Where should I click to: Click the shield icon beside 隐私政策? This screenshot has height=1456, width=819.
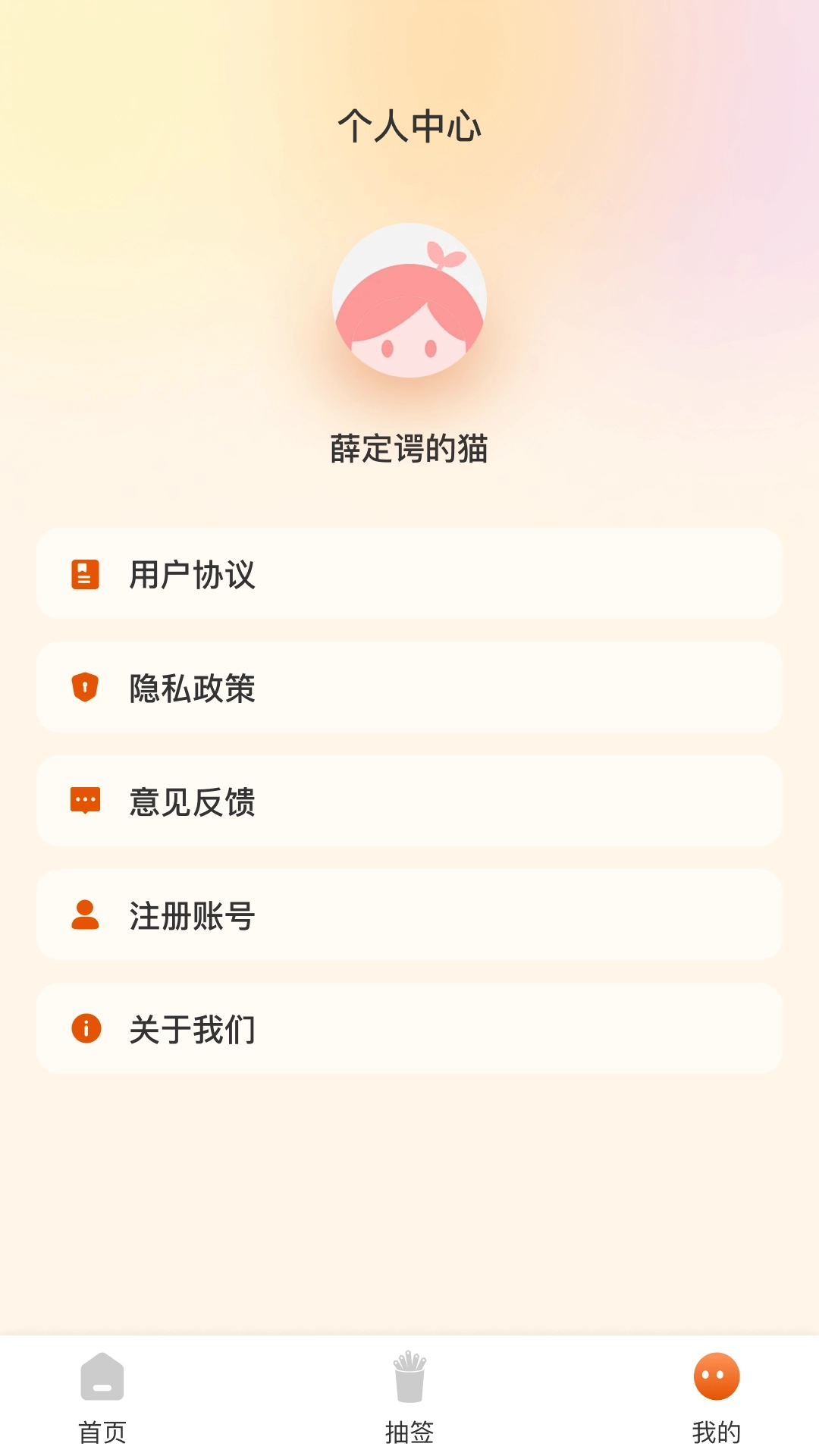point(85,688)
